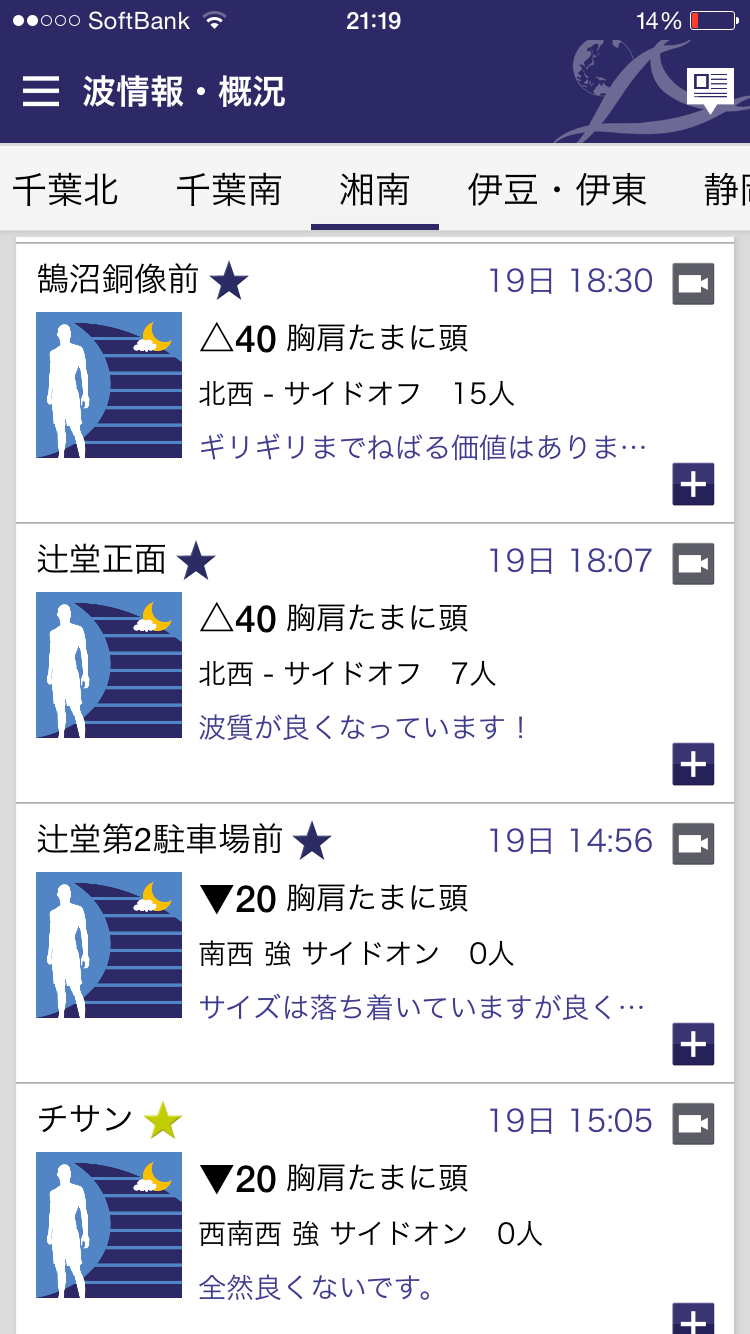Image resolution: width=750 pixels, height=1334 pixels.
Task: View live camera for 辻堂第2駐車場前
Action: tap(693, 844)
